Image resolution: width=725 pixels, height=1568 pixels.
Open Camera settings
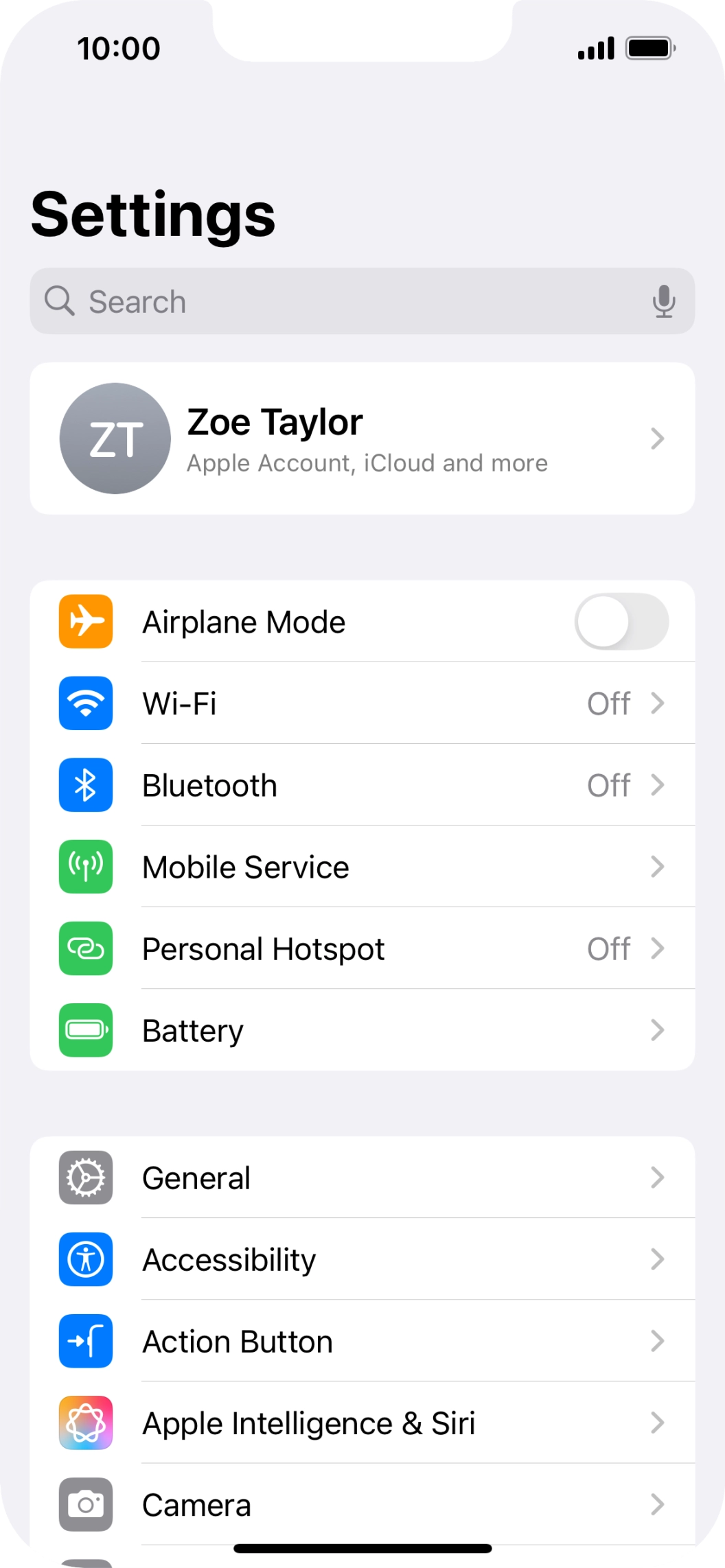(362, 1504)
